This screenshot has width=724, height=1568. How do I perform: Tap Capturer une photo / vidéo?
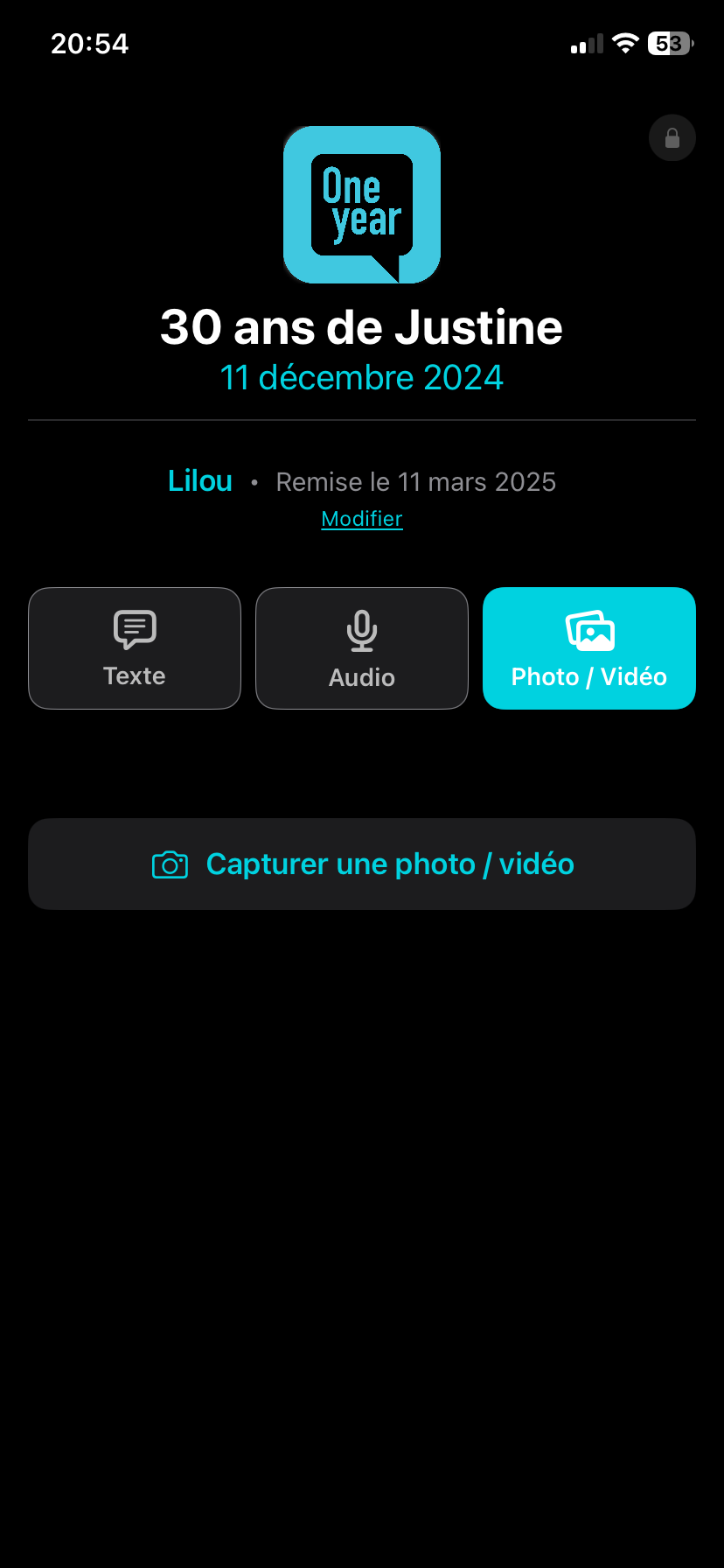point(361,864)
